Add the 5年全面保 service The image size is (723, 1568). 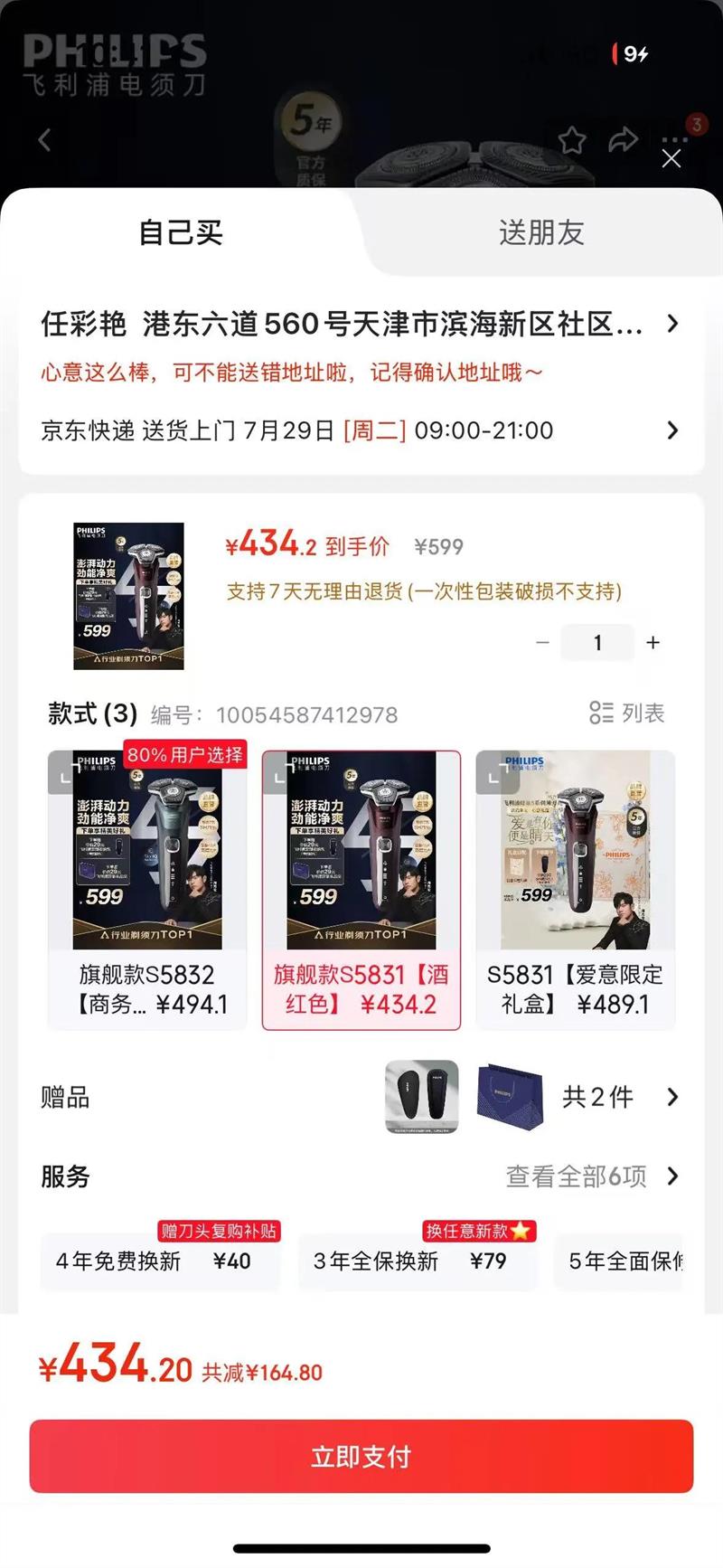pos(624,1261)
